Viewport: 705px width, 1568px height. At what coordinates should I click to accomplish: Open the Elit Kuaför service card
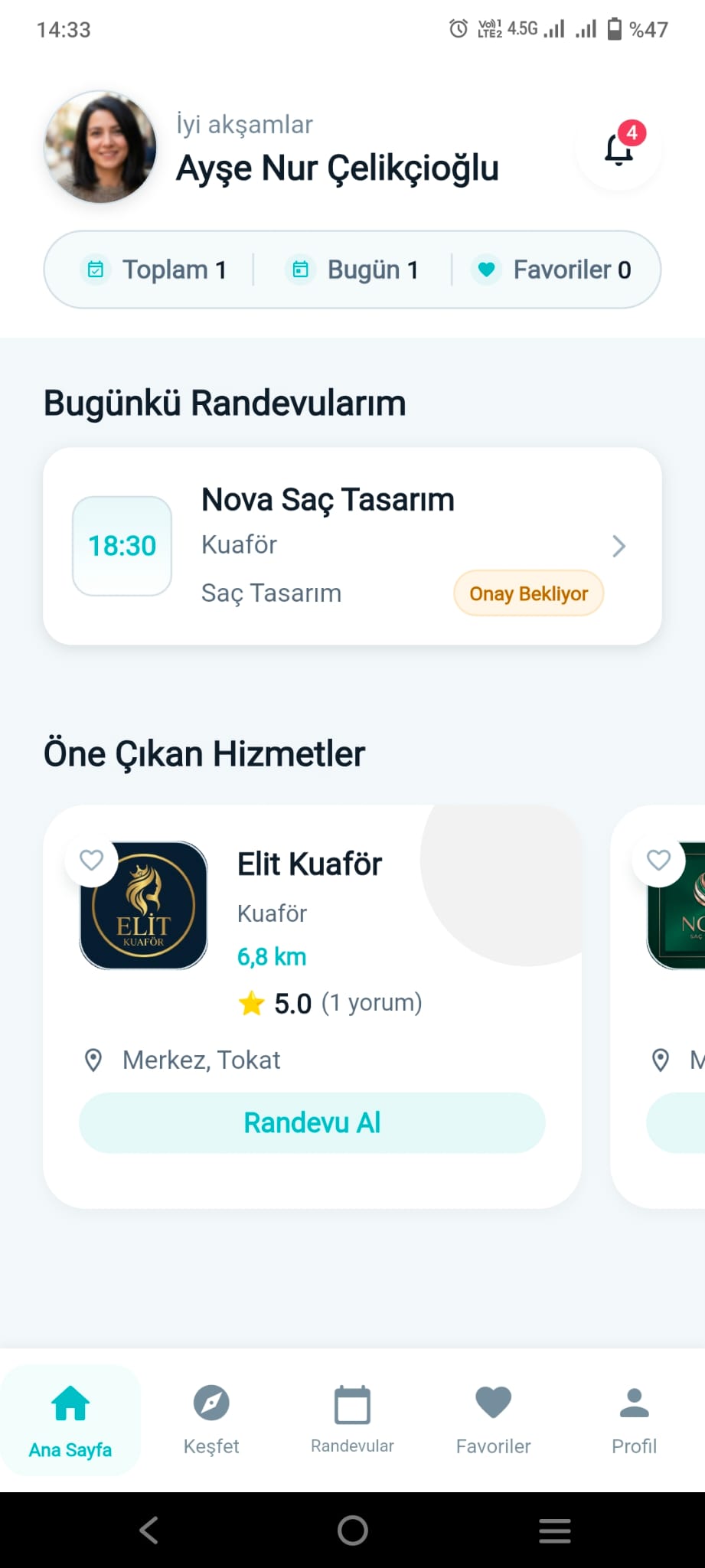pos(312,1006)
